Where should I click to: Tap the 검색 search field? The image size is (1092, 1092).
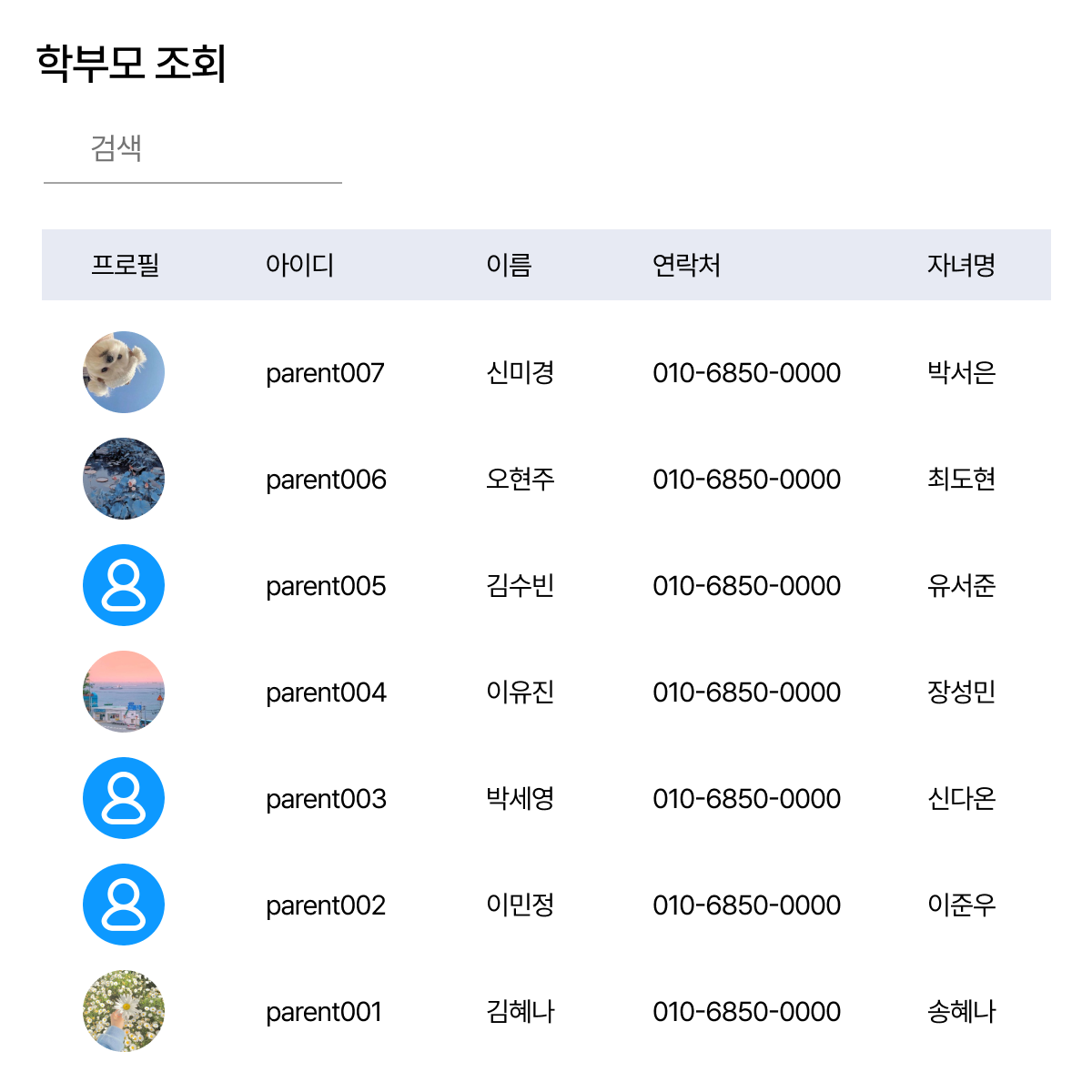click(192, 148)
